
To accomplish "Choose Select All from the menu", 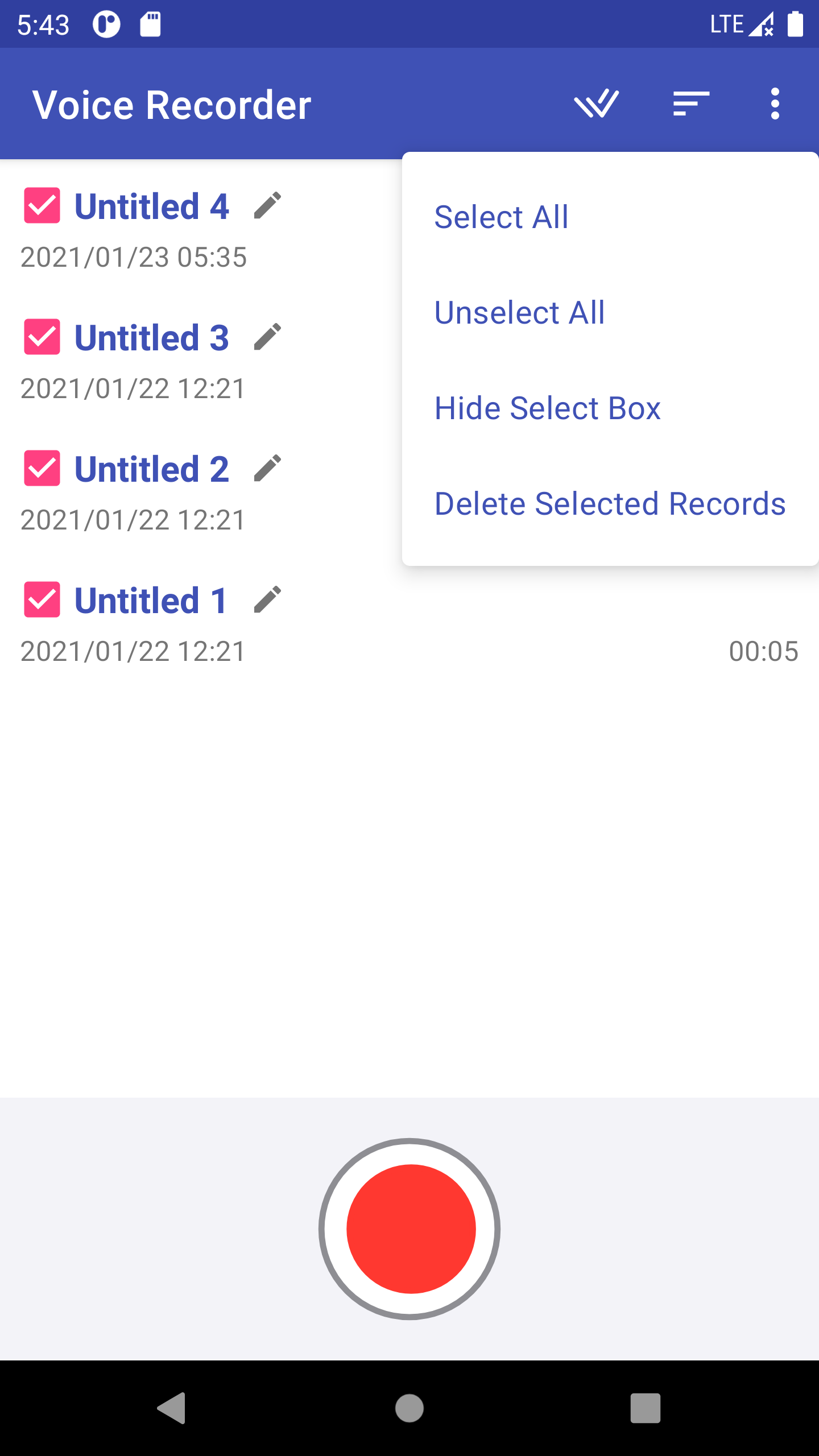I will pos(501,217).
